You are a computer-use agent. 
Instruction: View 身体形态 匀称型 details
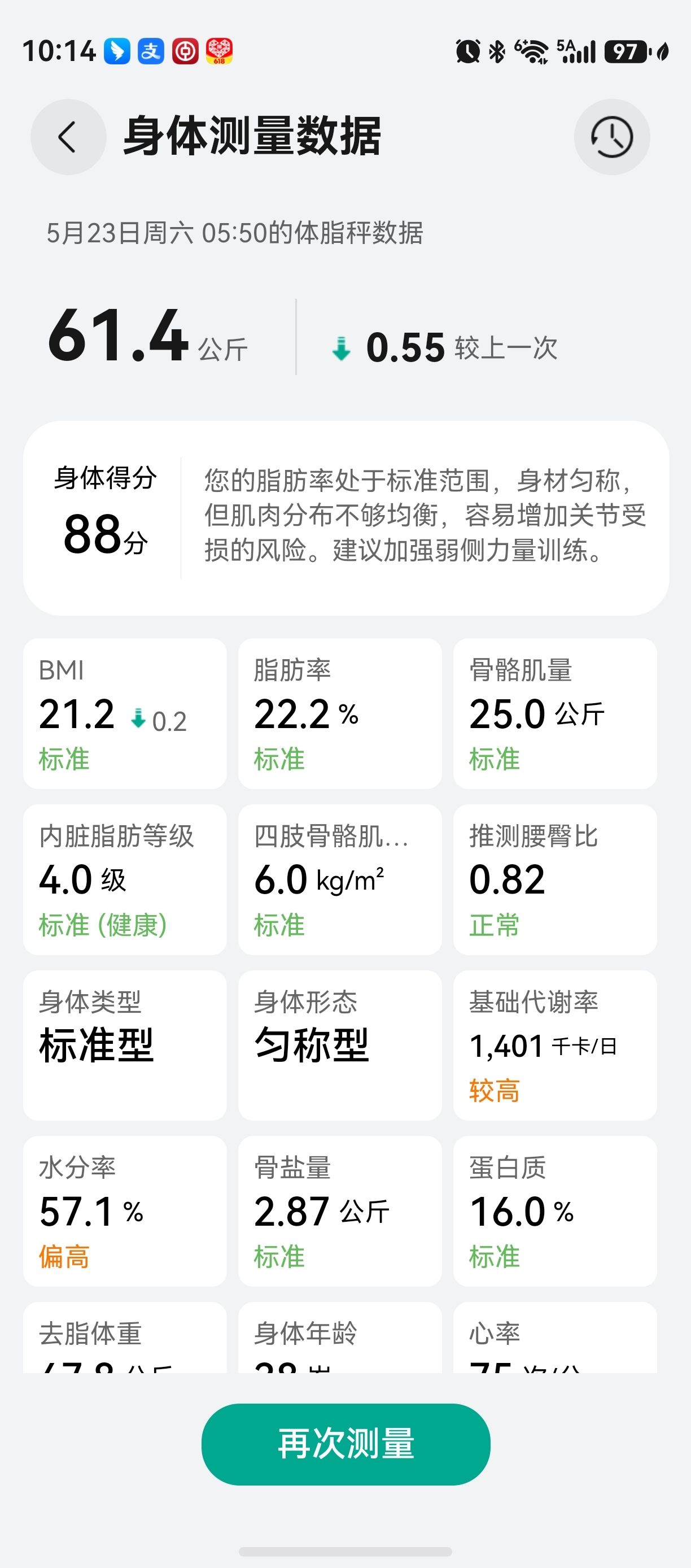(x=339, y=1045)
